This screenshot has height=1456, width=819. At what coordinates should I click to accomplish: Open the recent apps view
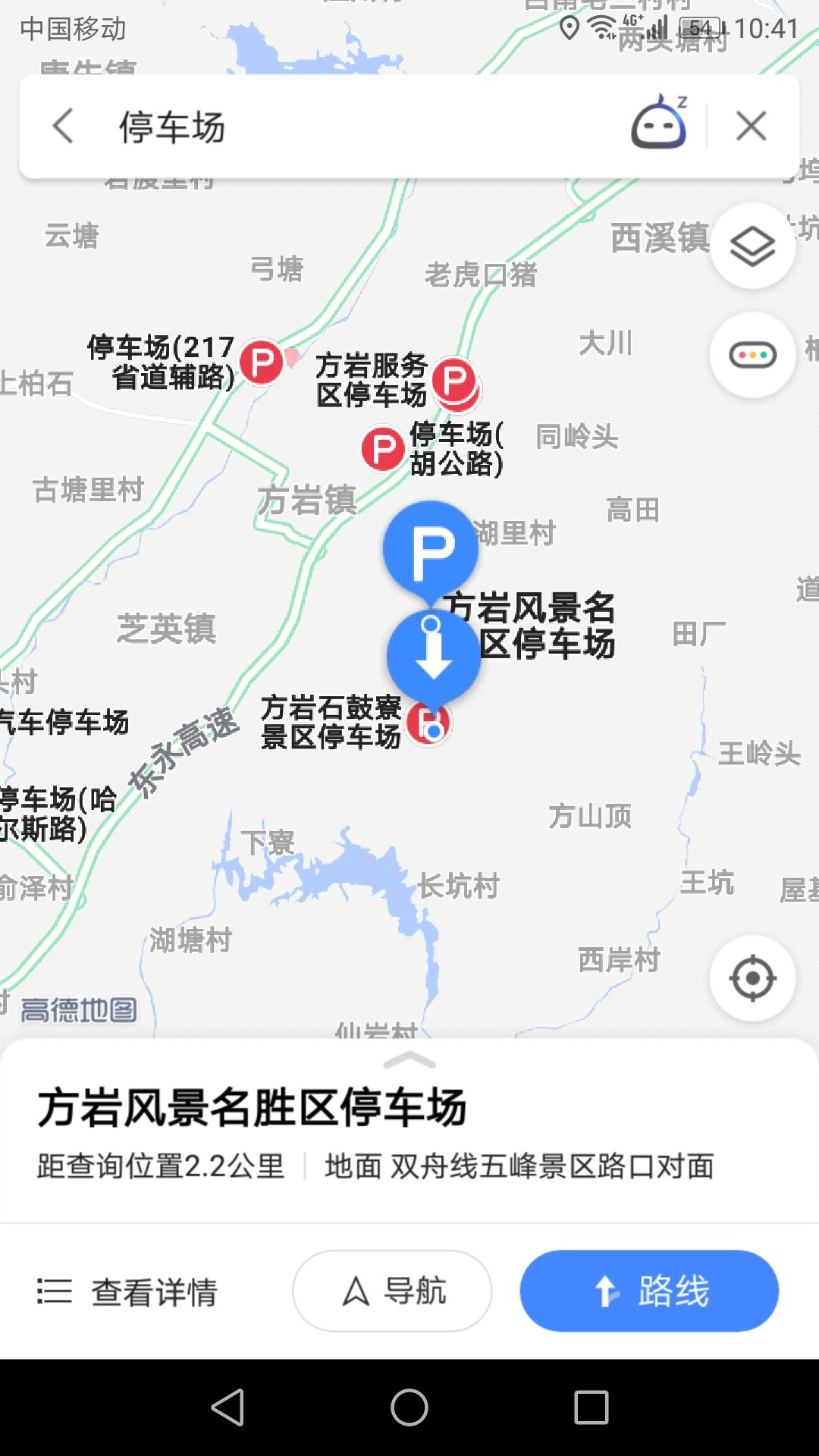tap(591, 1408)
